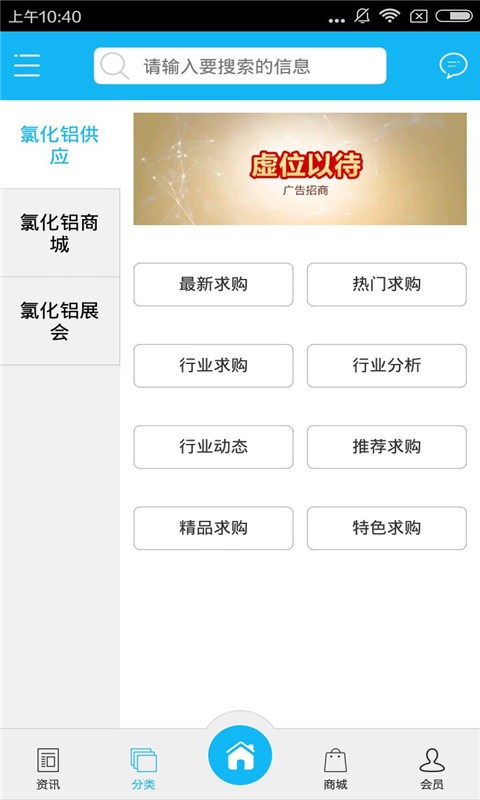Open 行业动态 section
This screenshot has width=480, height=800.
coord(213,446)
